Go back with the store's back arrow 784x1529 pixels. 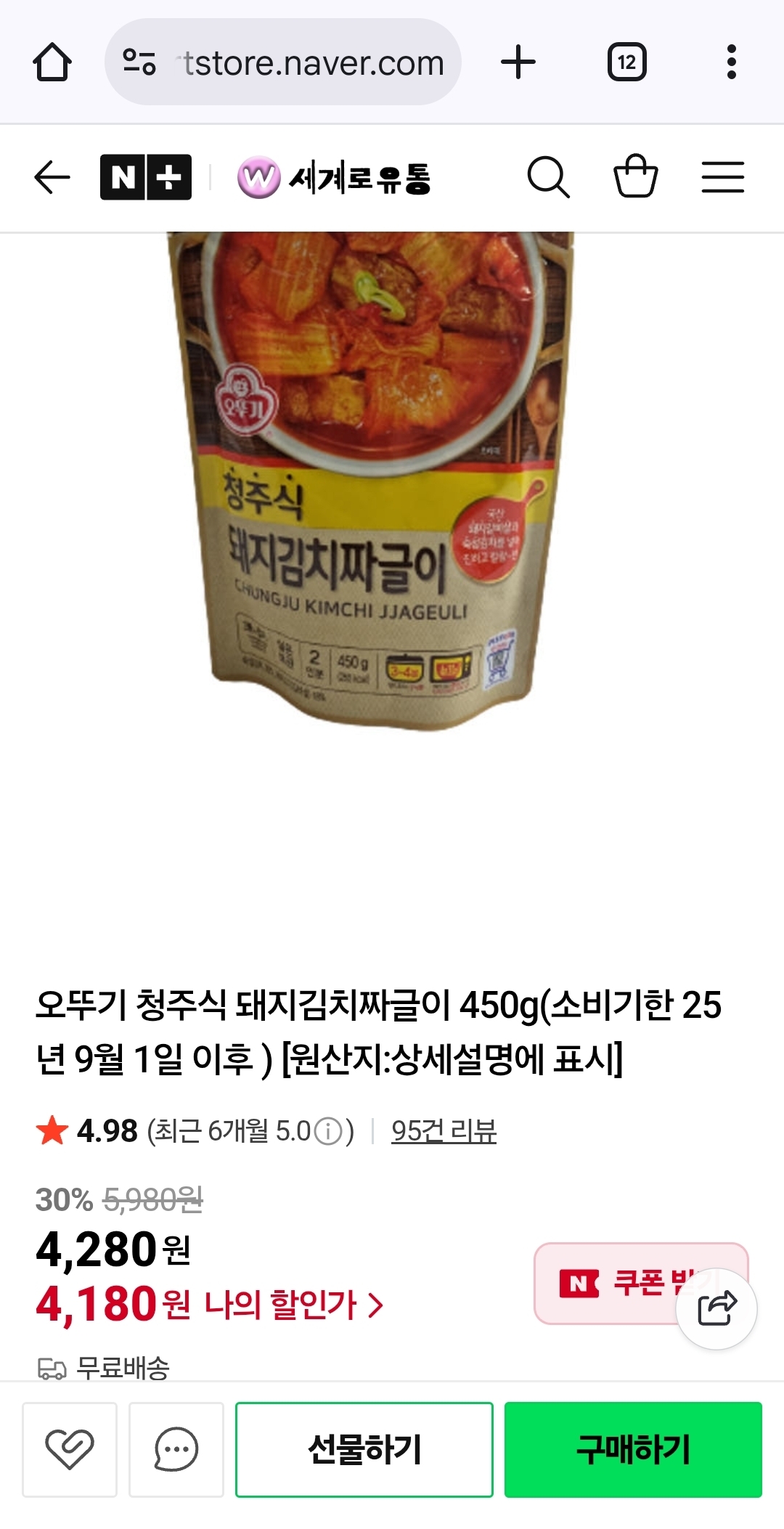[52, 177]
